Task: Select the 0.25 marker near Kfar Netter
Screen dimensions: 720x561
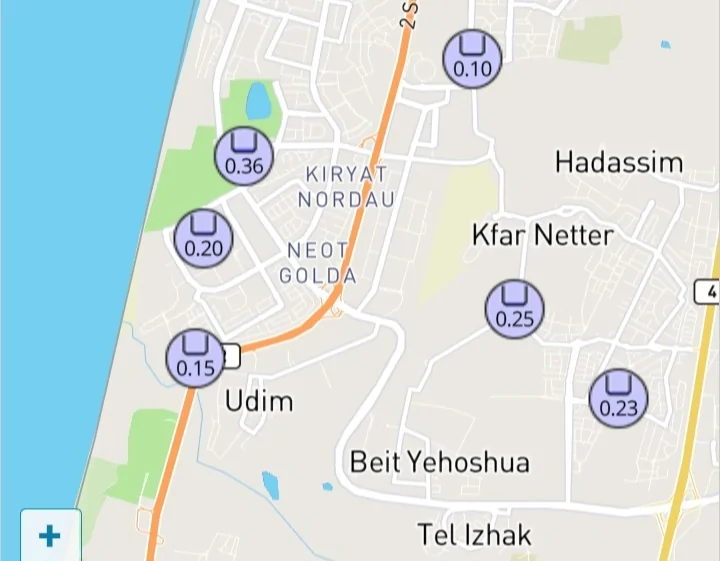Action: 515,309
